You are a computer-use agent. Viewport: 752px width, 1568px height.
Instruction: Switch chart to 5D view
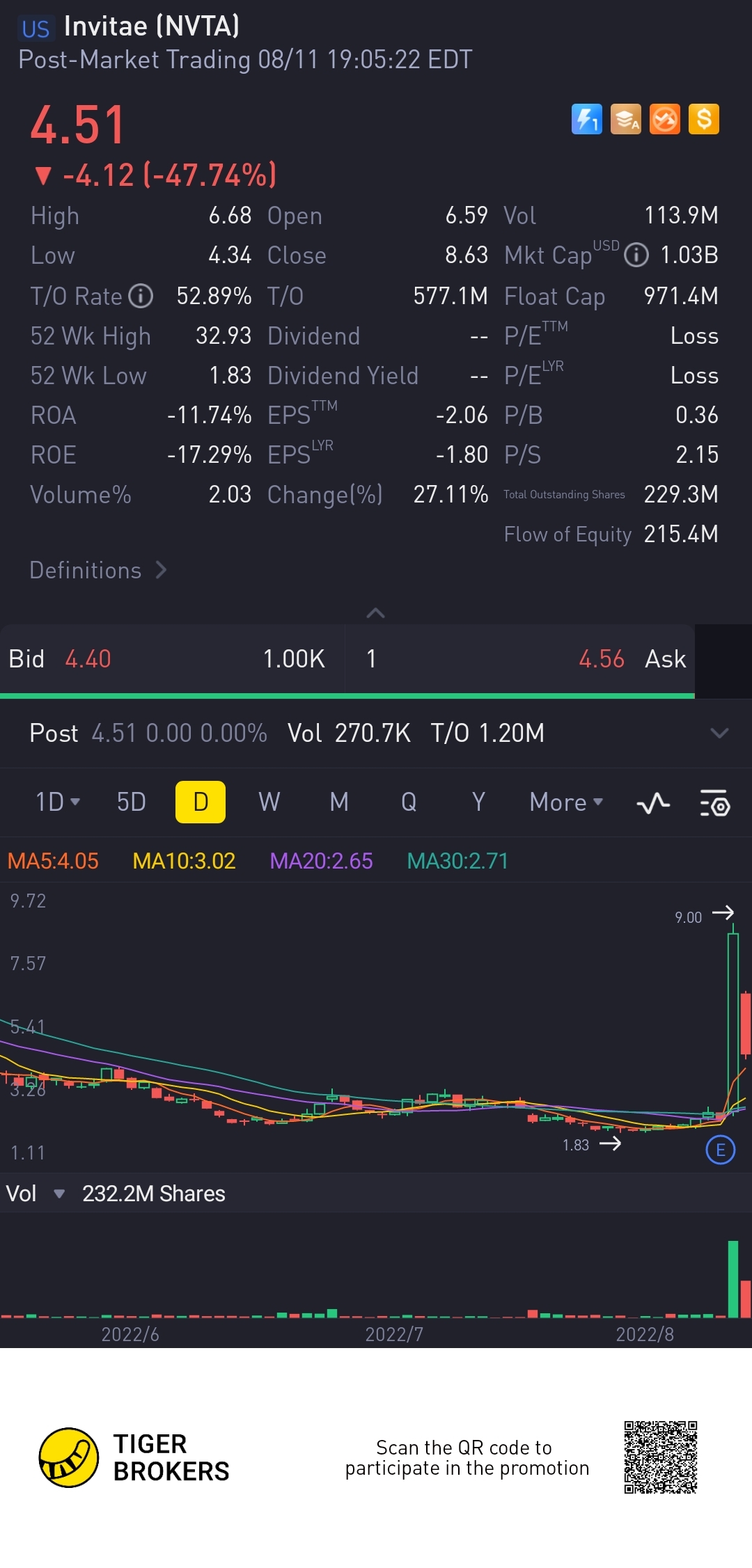(132, 802)
